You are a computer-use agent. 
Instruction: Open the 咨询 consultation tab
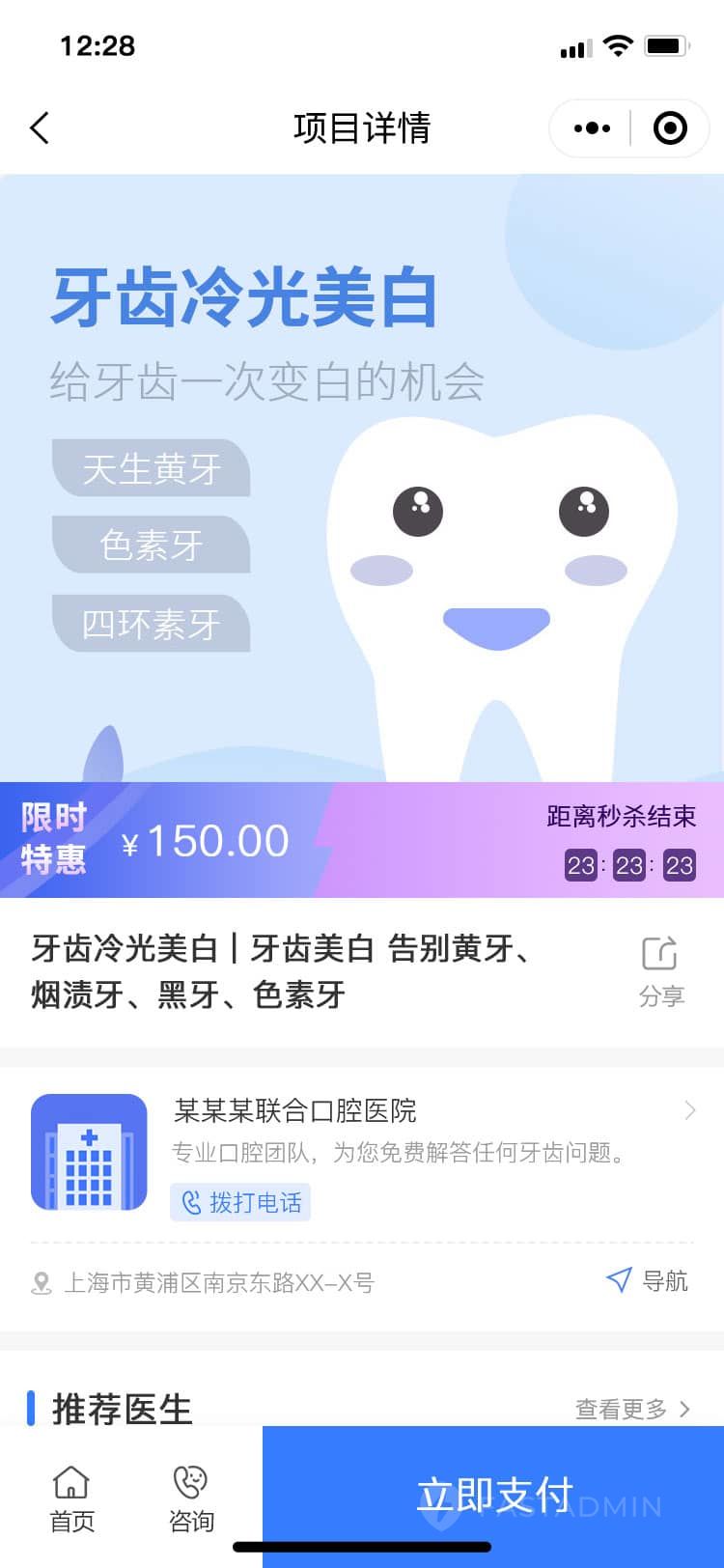(191, 1499)
